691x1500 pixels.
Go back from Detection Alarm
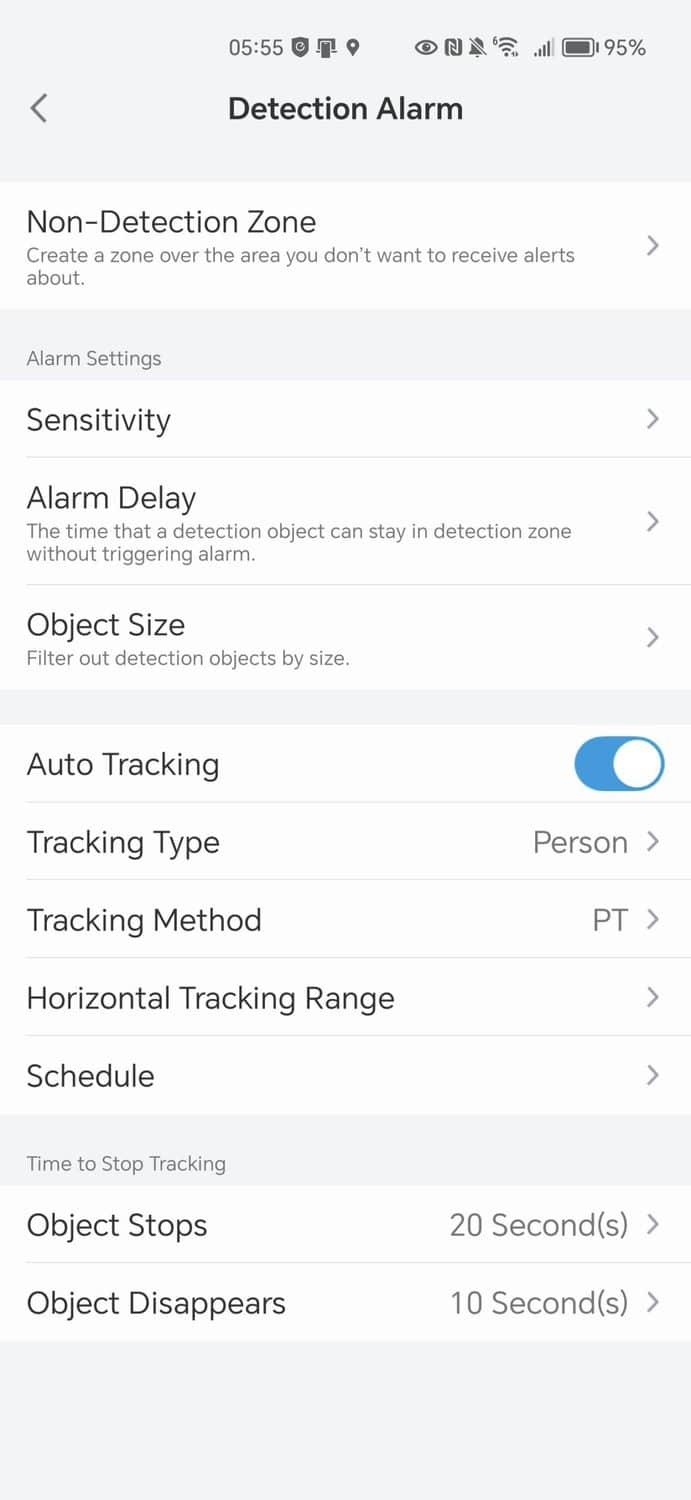(39, 108)
